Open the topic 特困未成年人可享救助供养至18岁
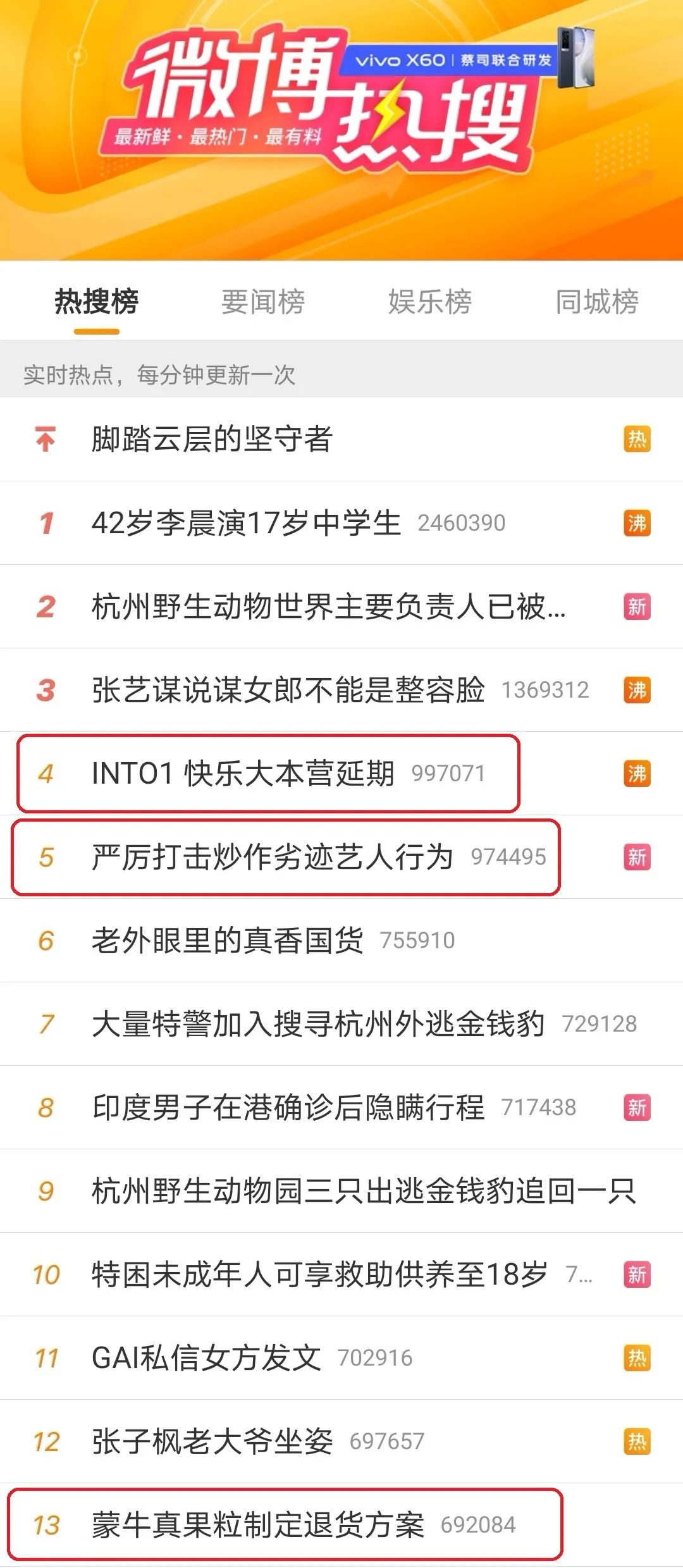This screenshot has width=683, height=1568. pos(341,1274)
